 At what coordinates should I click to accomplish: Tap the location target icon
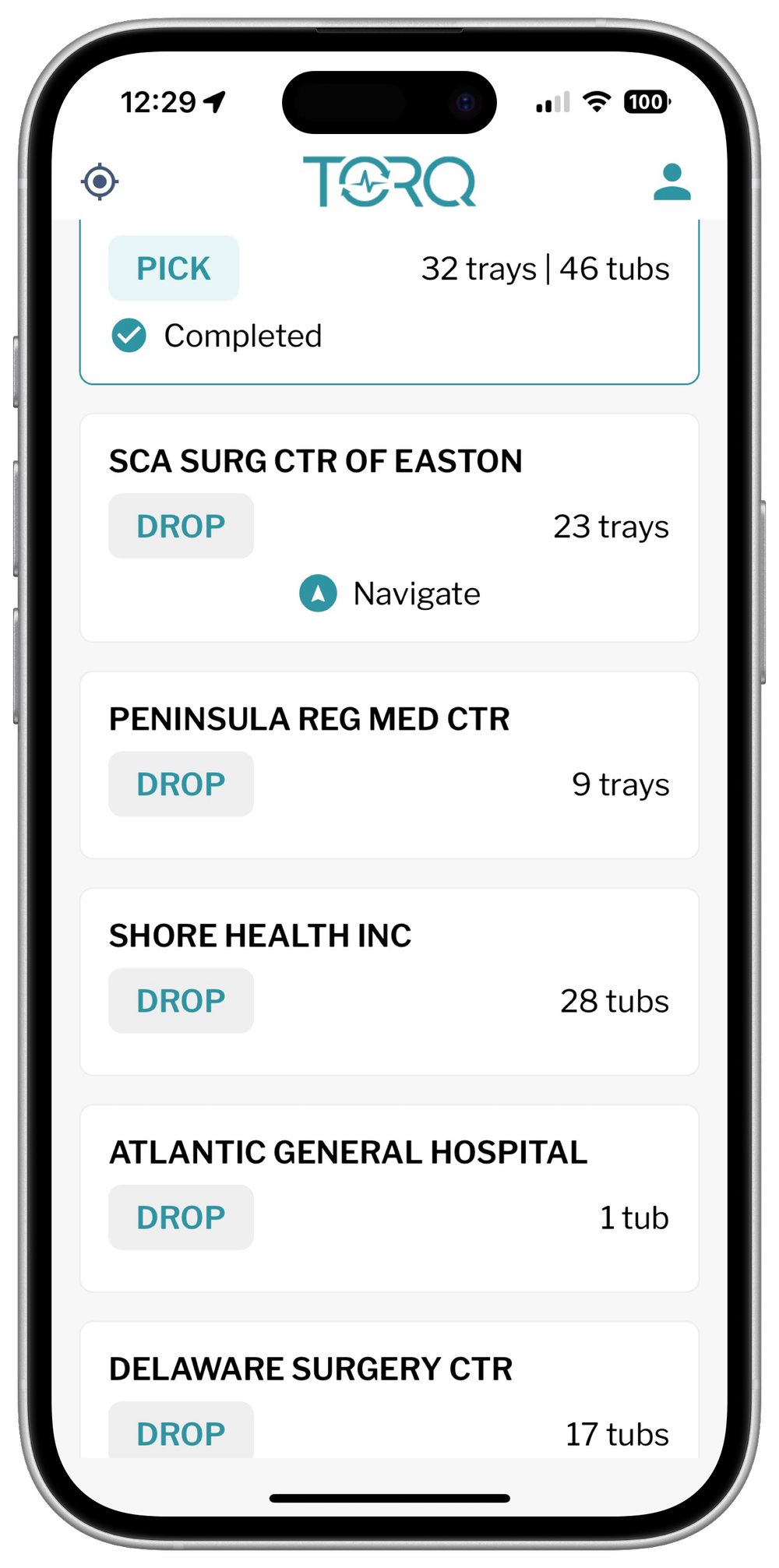click(x=100, y=181)
